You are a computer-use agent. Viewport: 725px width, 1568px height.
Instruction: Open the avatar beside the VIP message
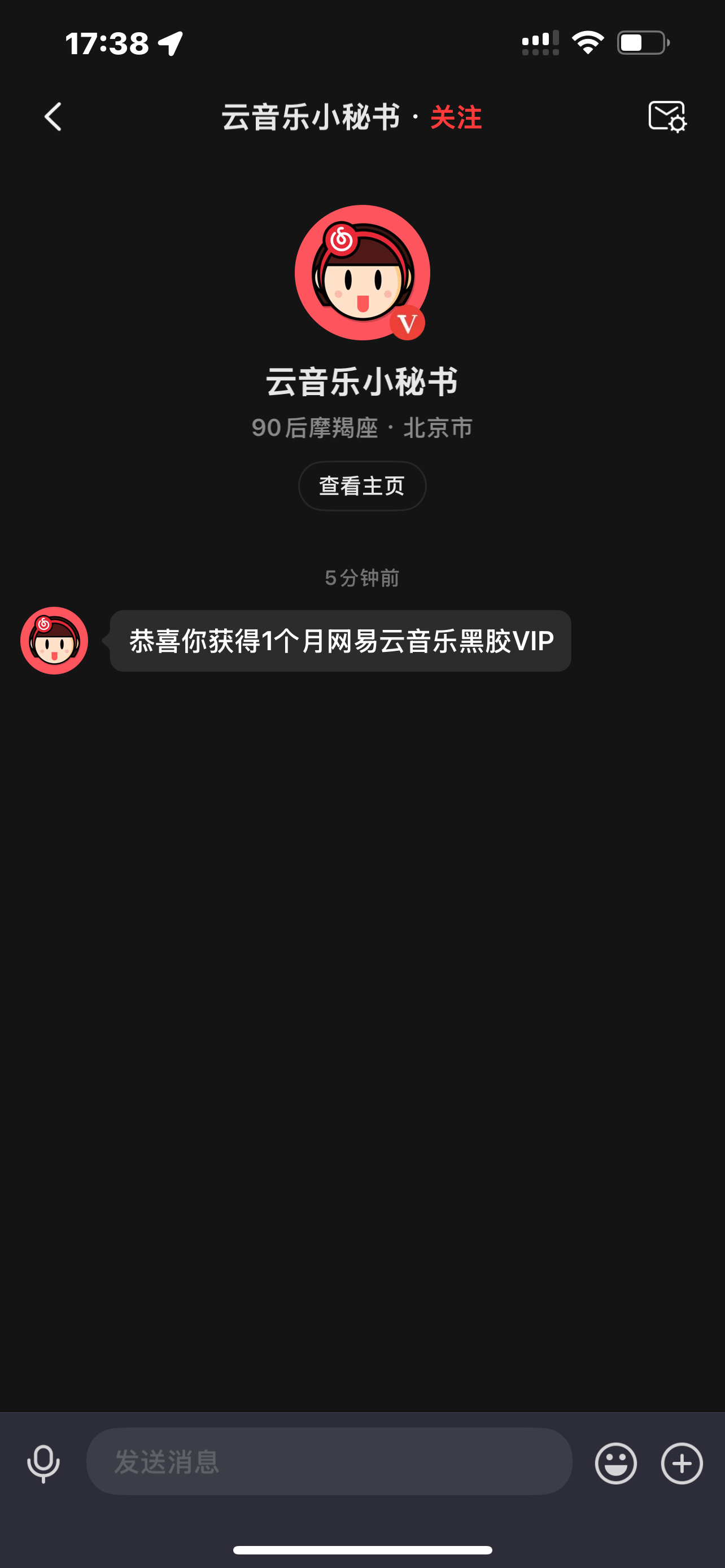tap(54, 640)
